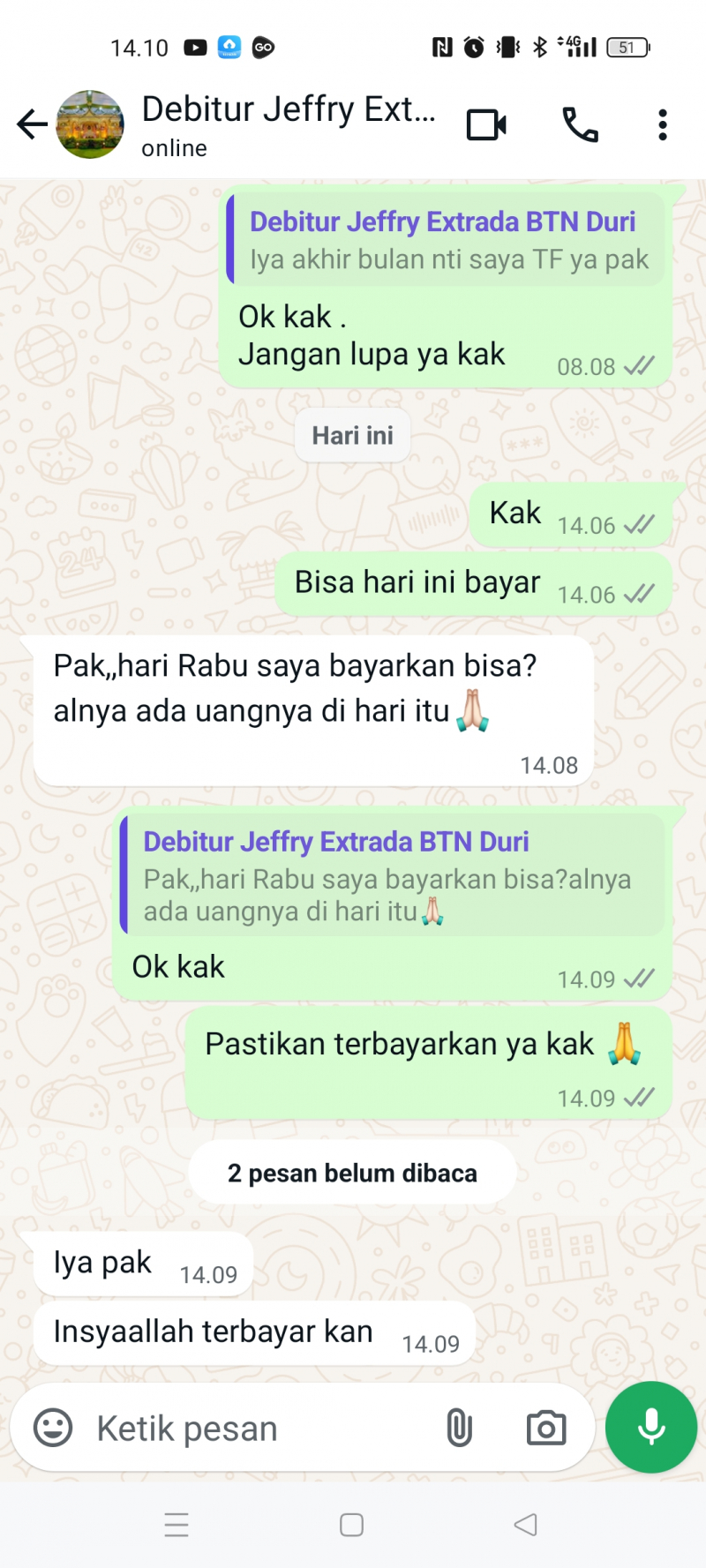Focus the 'Ketik pesan' message field
The image size is (706, 1568).
(x=256, y=1428)
